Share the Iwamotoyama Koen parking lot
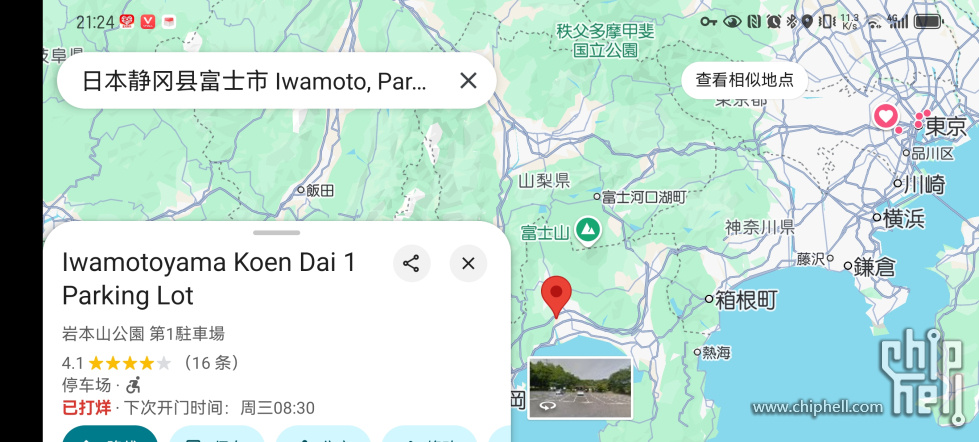This screenshot has width=979, height=442. 411,264
